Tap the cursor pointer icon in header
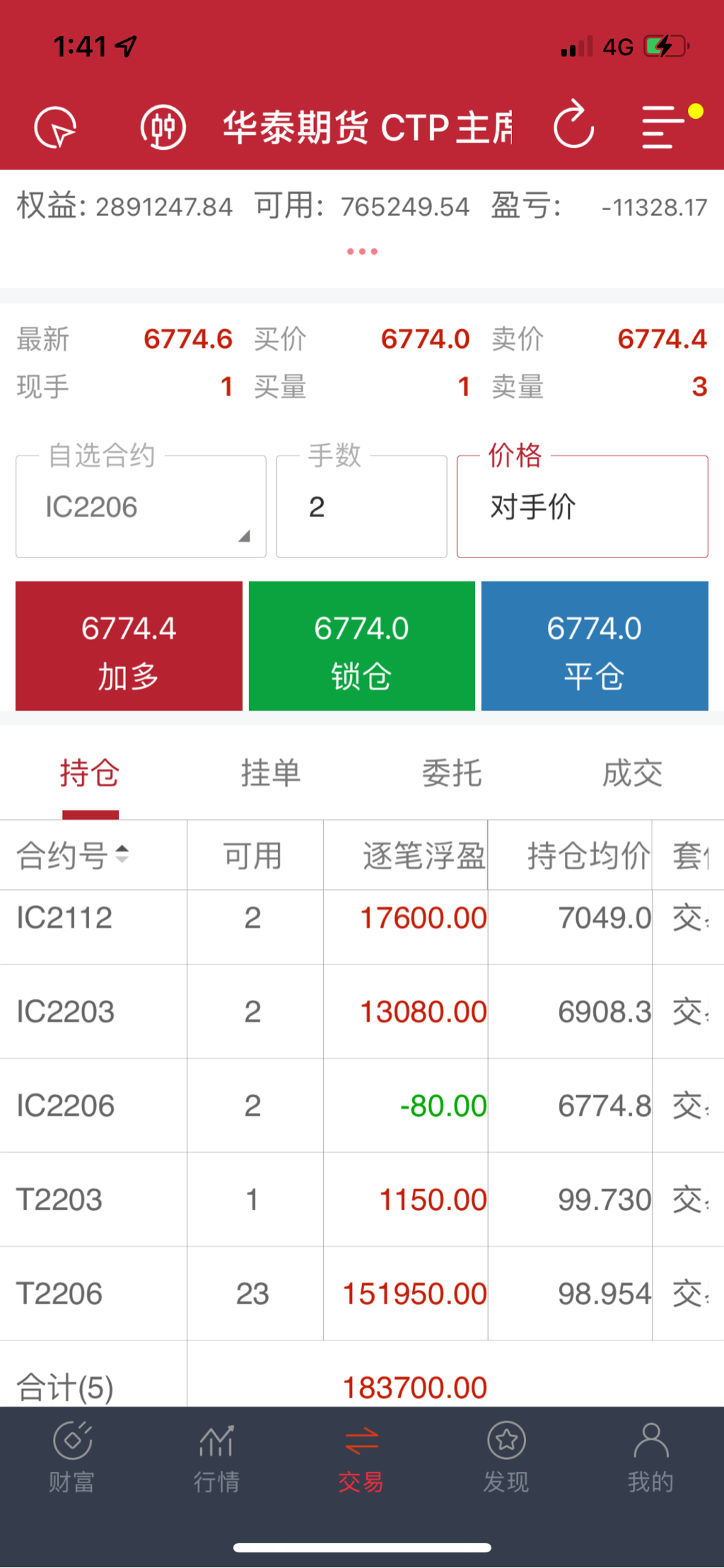This screenshot has width=724, height=1568. [56, 128]
